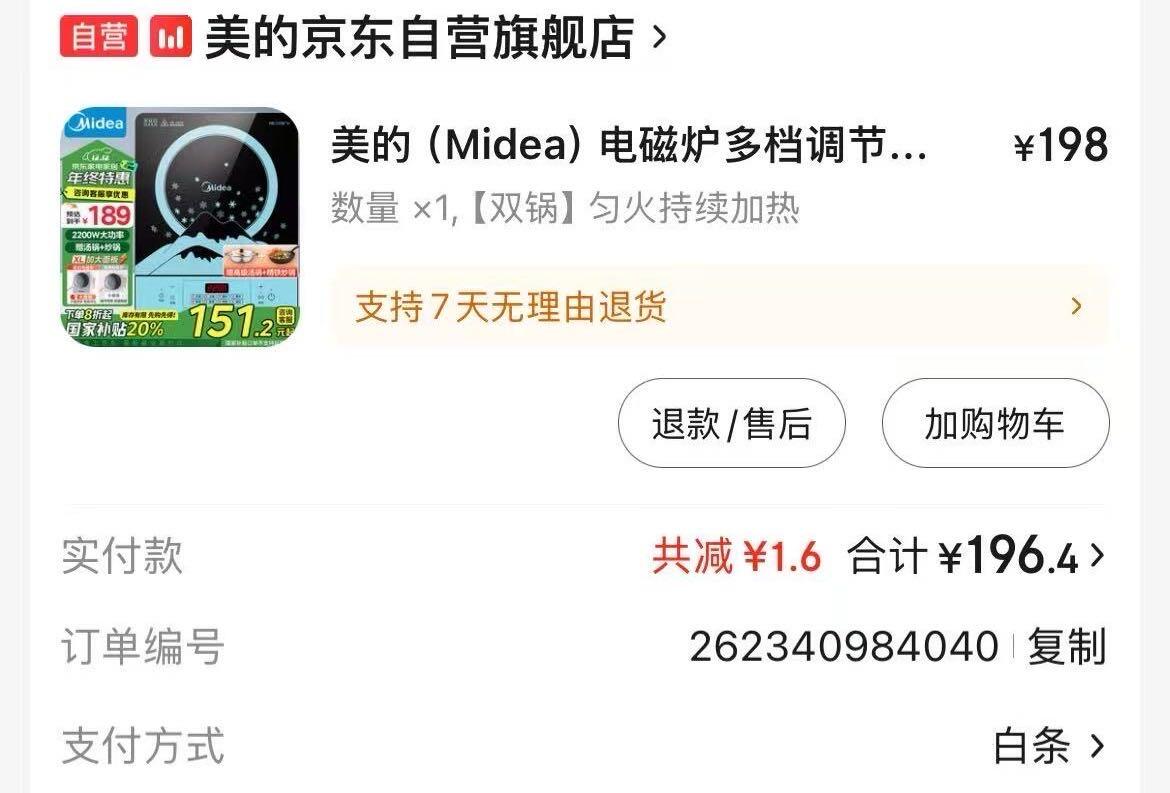The height and width of the screenshot is (793, 1170).
Task: Open the 美的 (Midea) 电磁炉 product title
Action: pyautogui.click(x=628, y=148)
